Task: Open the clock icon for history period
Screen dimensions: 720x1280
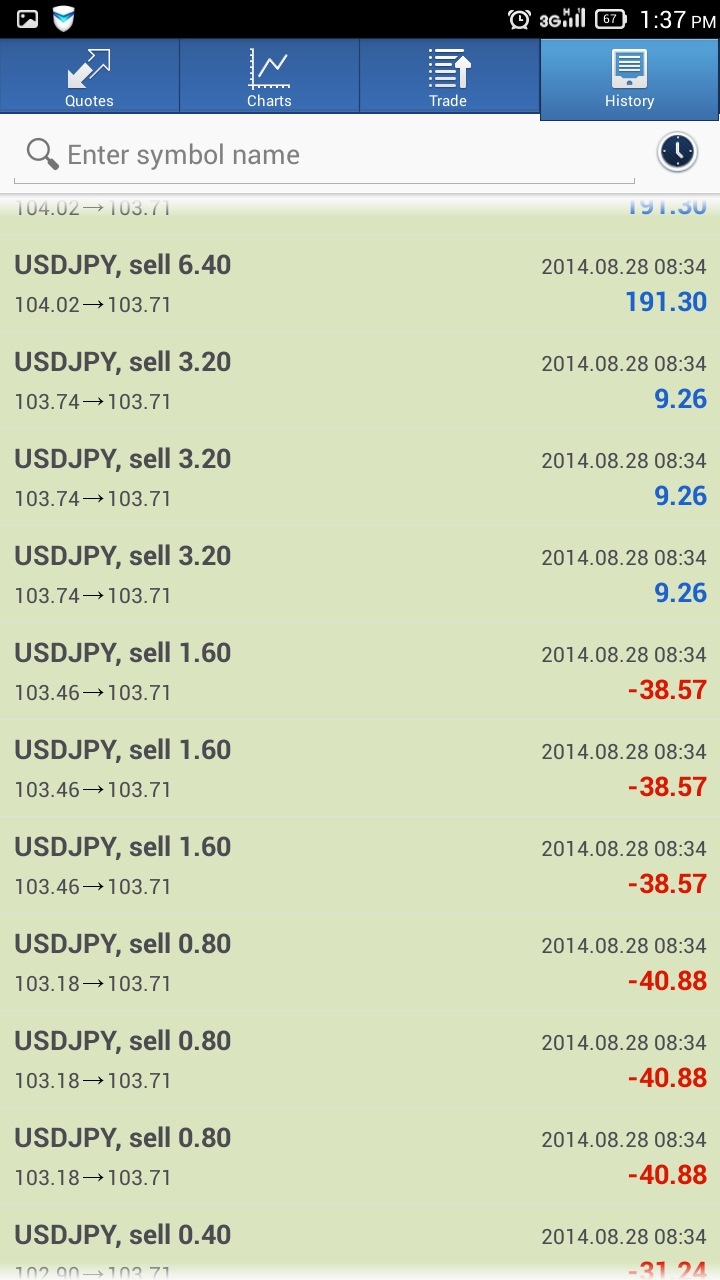Action: [677, 152]
